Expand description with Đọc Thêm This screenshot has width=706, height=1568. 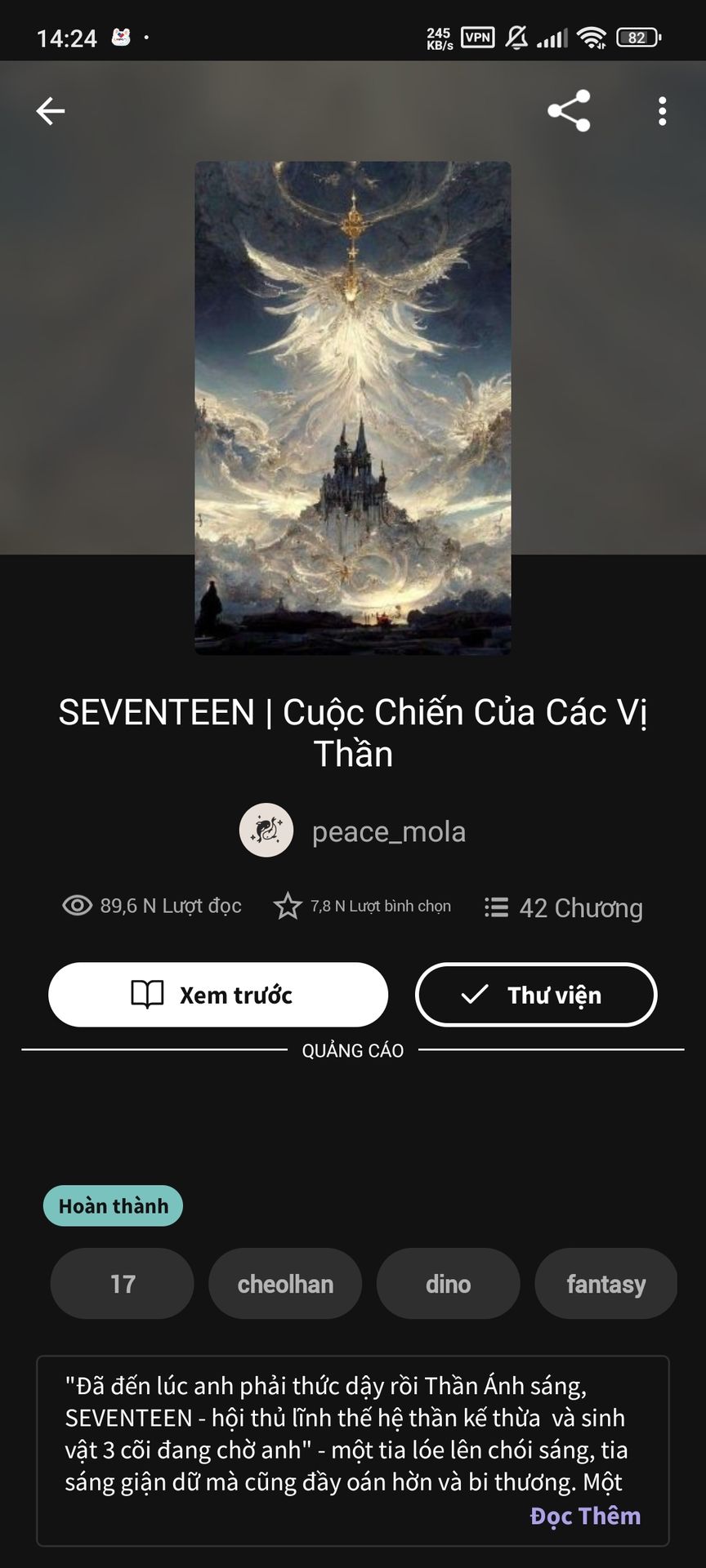point(585,1516)
